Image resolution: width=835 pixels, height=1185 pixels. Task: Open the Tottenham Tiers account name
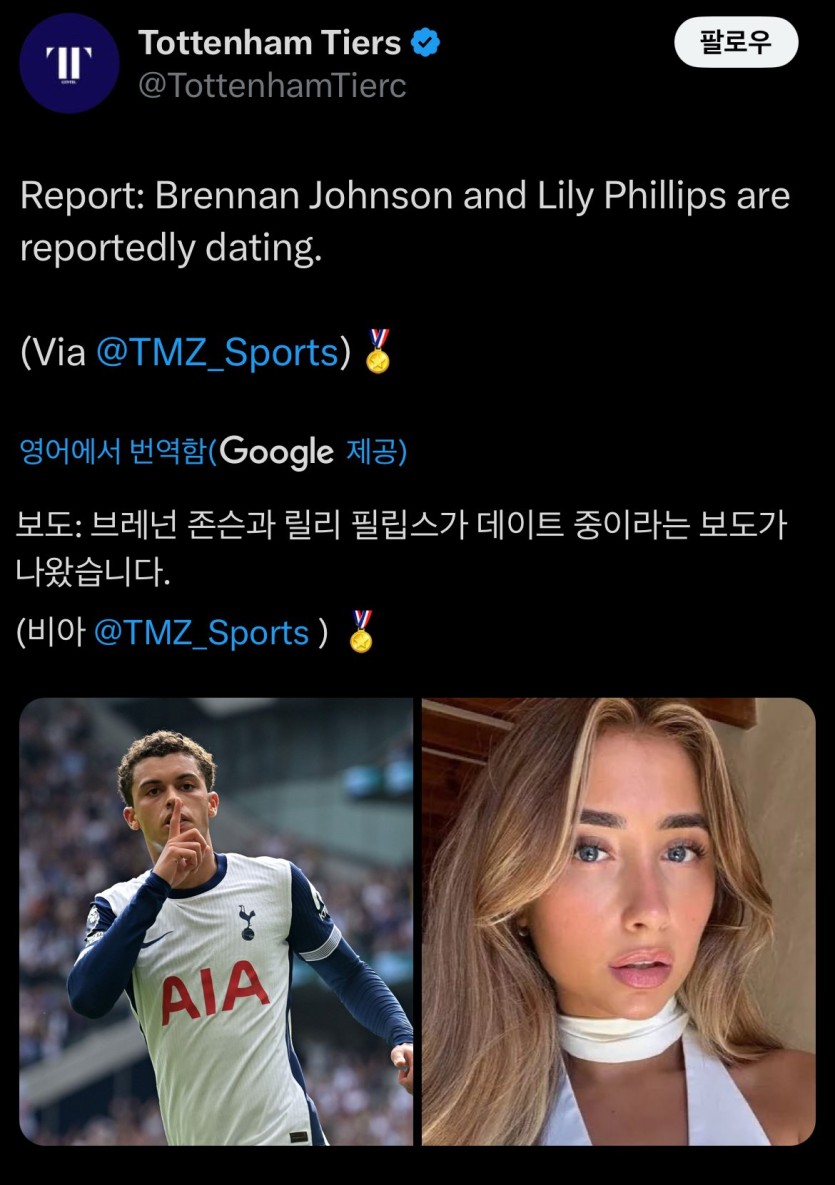269,43
